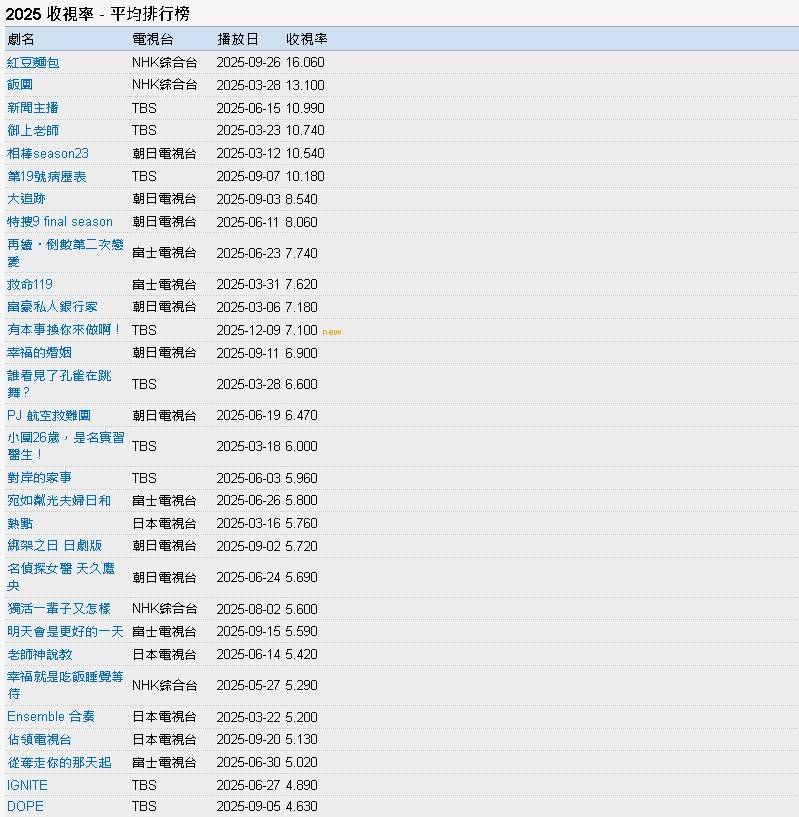799x817 pixels.
Task: Tap the DOPE drama link
Action: click(25, 806)
